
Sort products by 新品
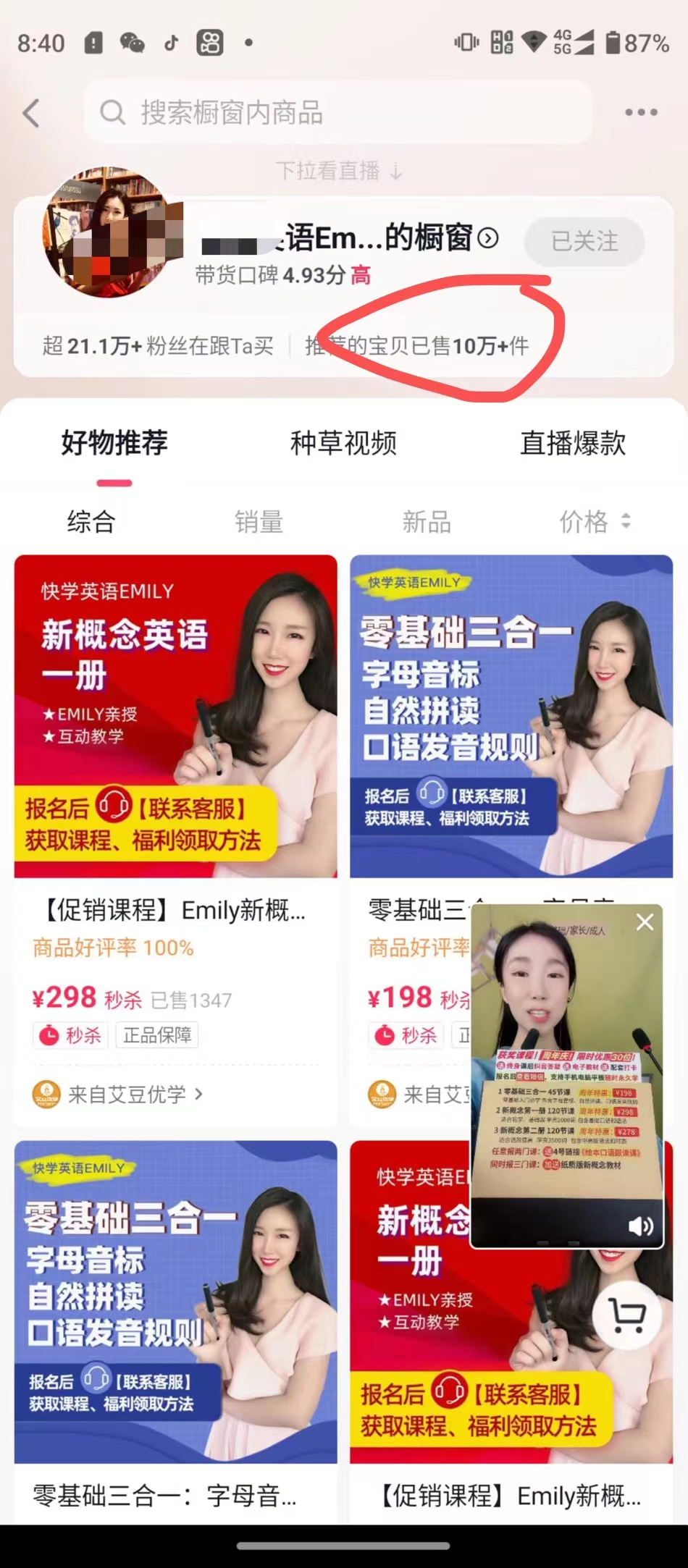coord(427,521)
